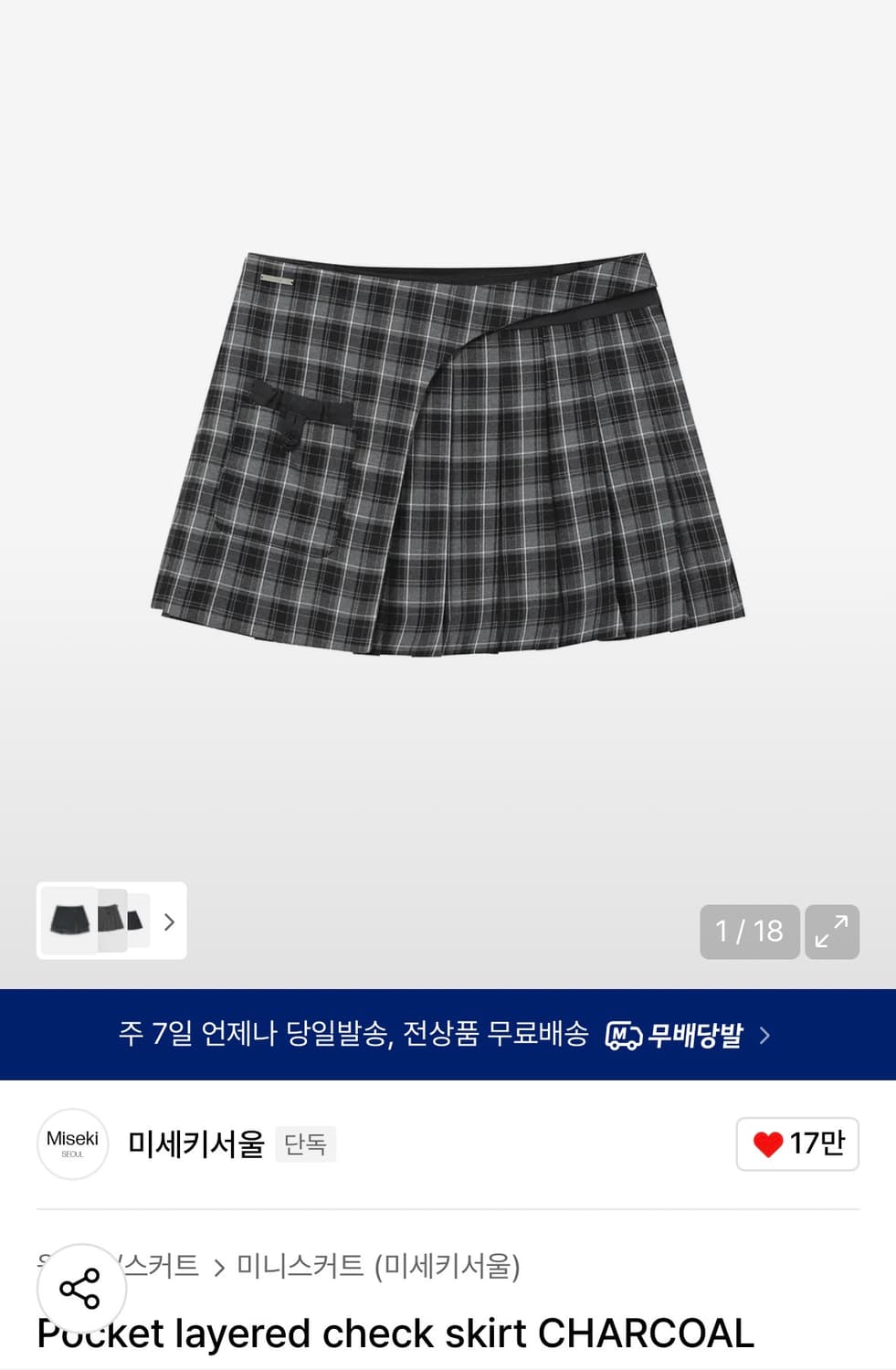Viewport: 896px width, 1370px height.
Task: Tap the 1 / 18 image counter
Action: pos(749,932)
